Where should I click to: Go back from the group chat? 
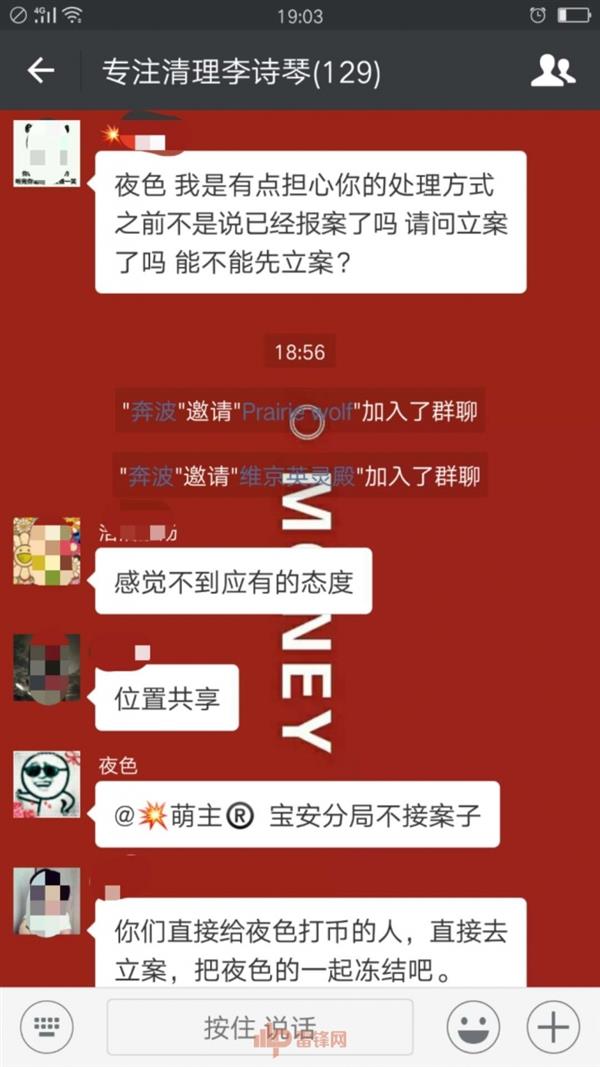(x=40, y=71)
